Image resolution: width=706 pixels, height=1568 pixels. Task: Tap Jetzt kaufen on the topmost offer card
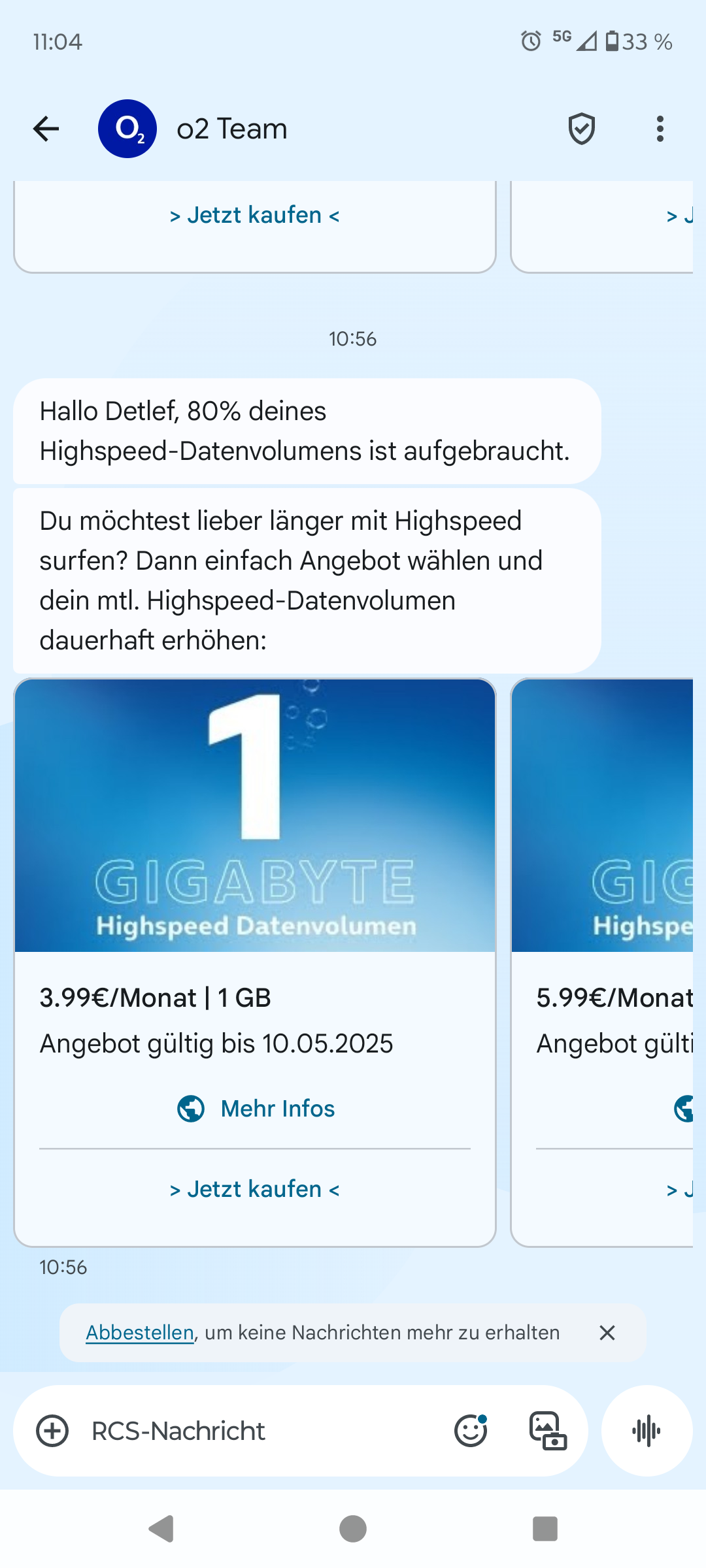pos(255,216)
